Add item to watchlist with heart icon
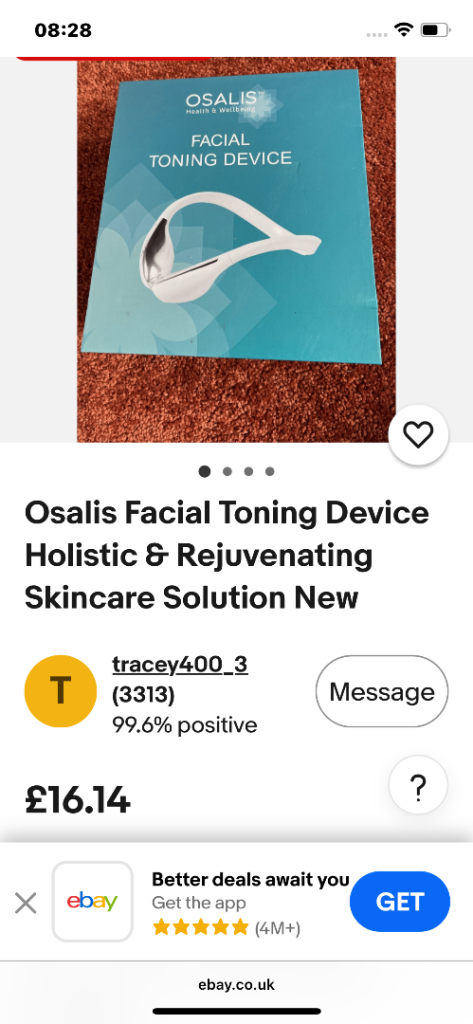This screenshot has height=1024, width=473. 418,435
